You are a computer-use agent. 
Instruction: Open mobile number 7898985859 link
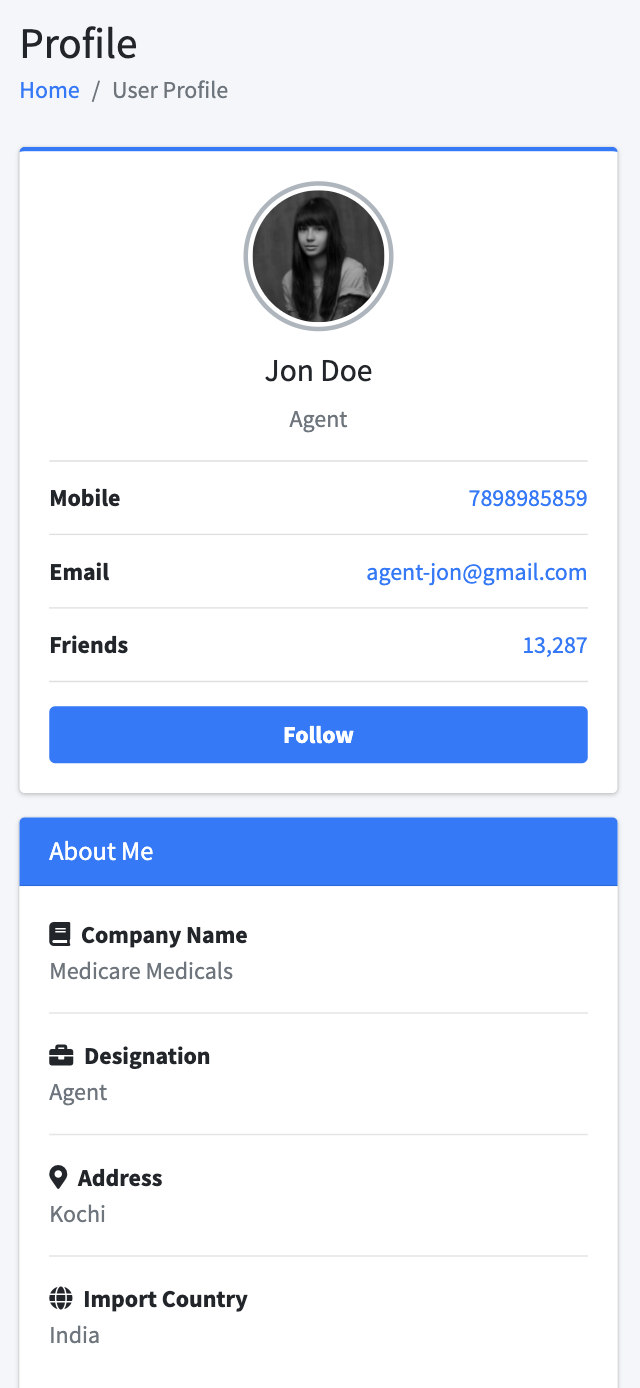click(527, 498)
